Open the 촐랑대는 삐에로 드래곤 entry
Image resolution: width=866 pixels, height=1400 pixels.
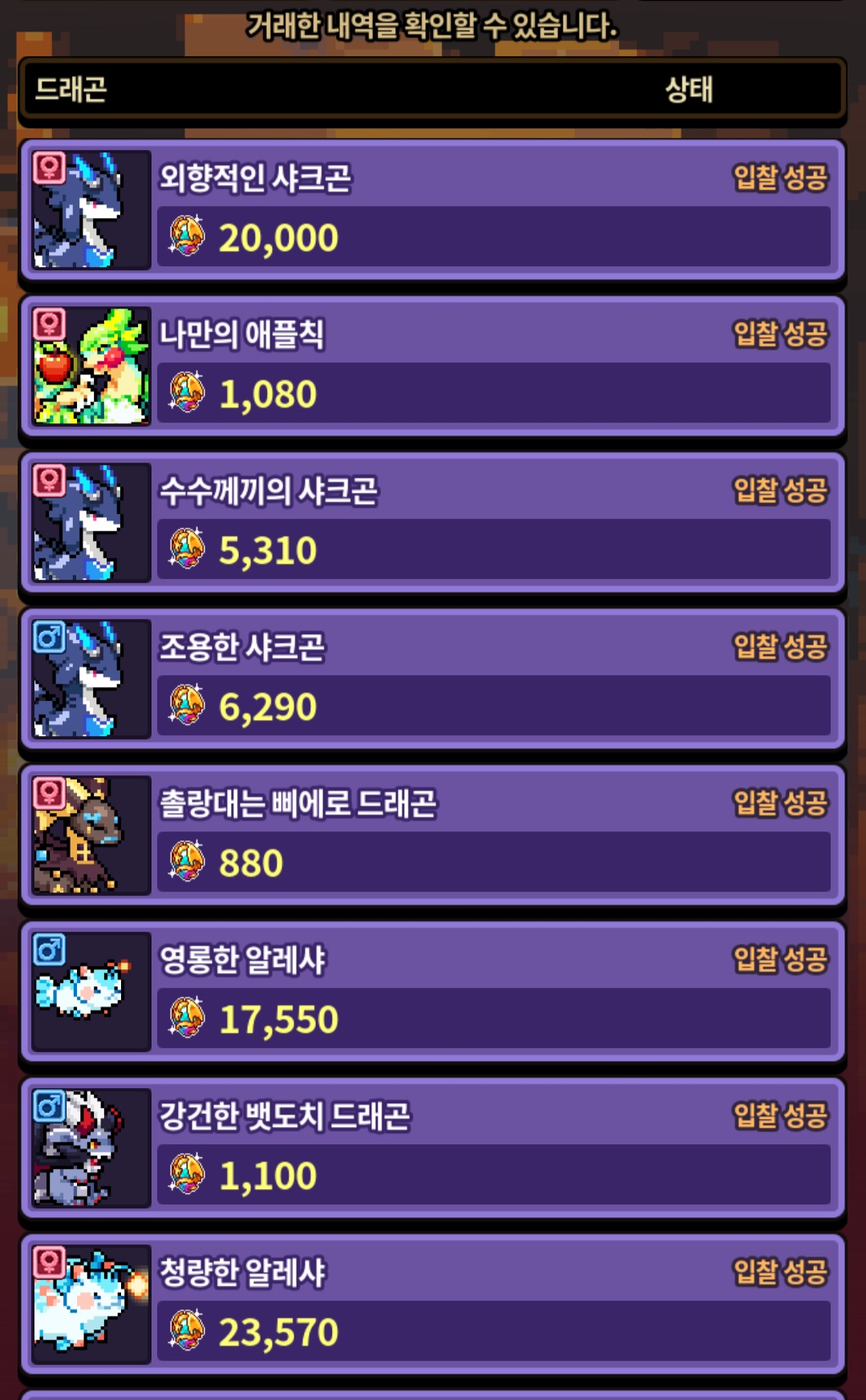433,836
